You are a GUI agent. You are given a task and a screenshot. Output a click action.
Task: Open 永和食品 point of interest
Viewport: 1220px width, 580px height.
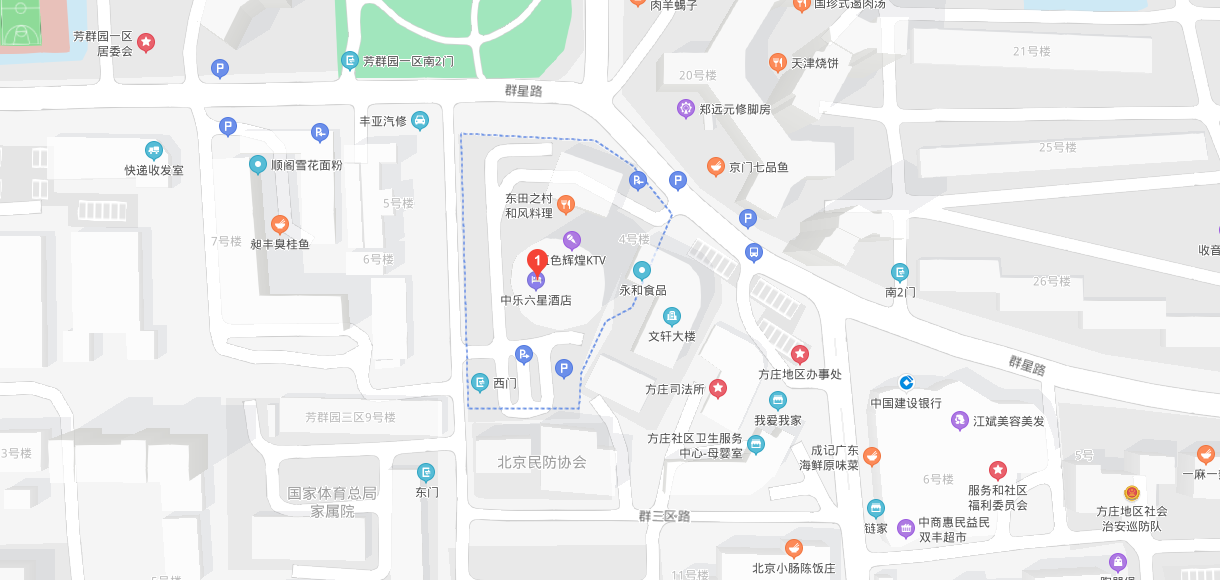pos(643,270)
